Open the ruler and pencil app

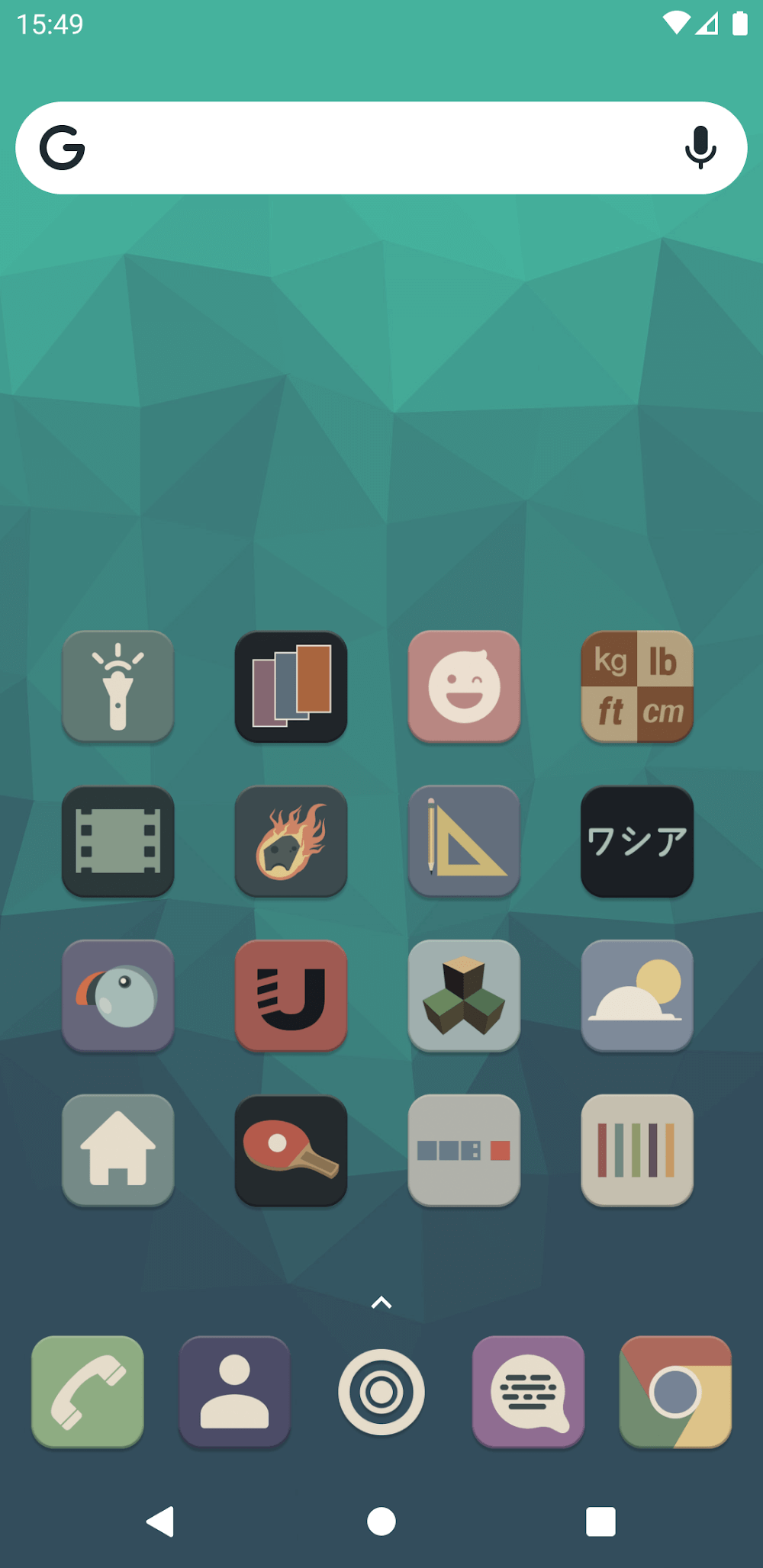(x=464, y=841)
